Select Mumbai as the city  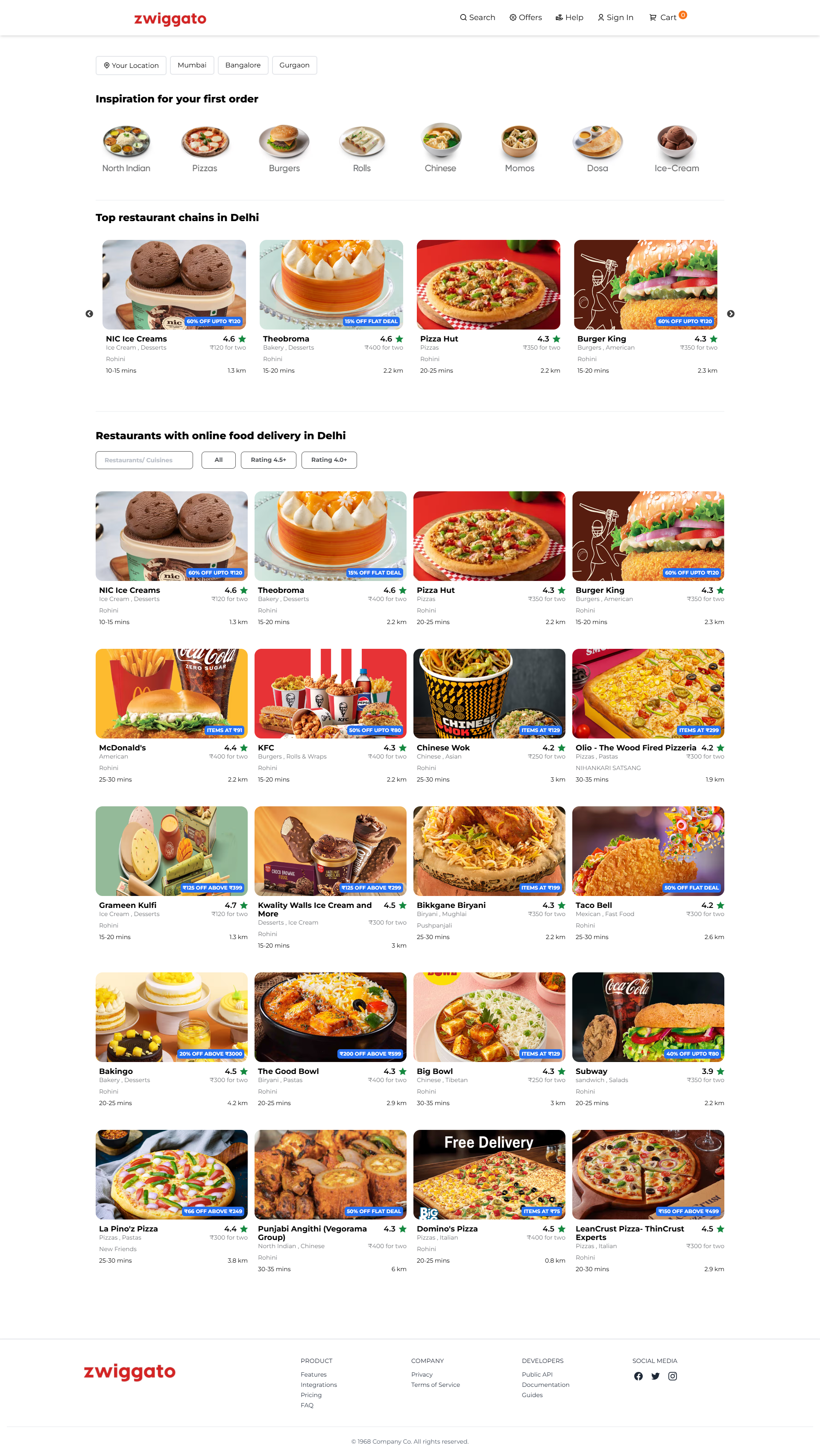(192, 65)
